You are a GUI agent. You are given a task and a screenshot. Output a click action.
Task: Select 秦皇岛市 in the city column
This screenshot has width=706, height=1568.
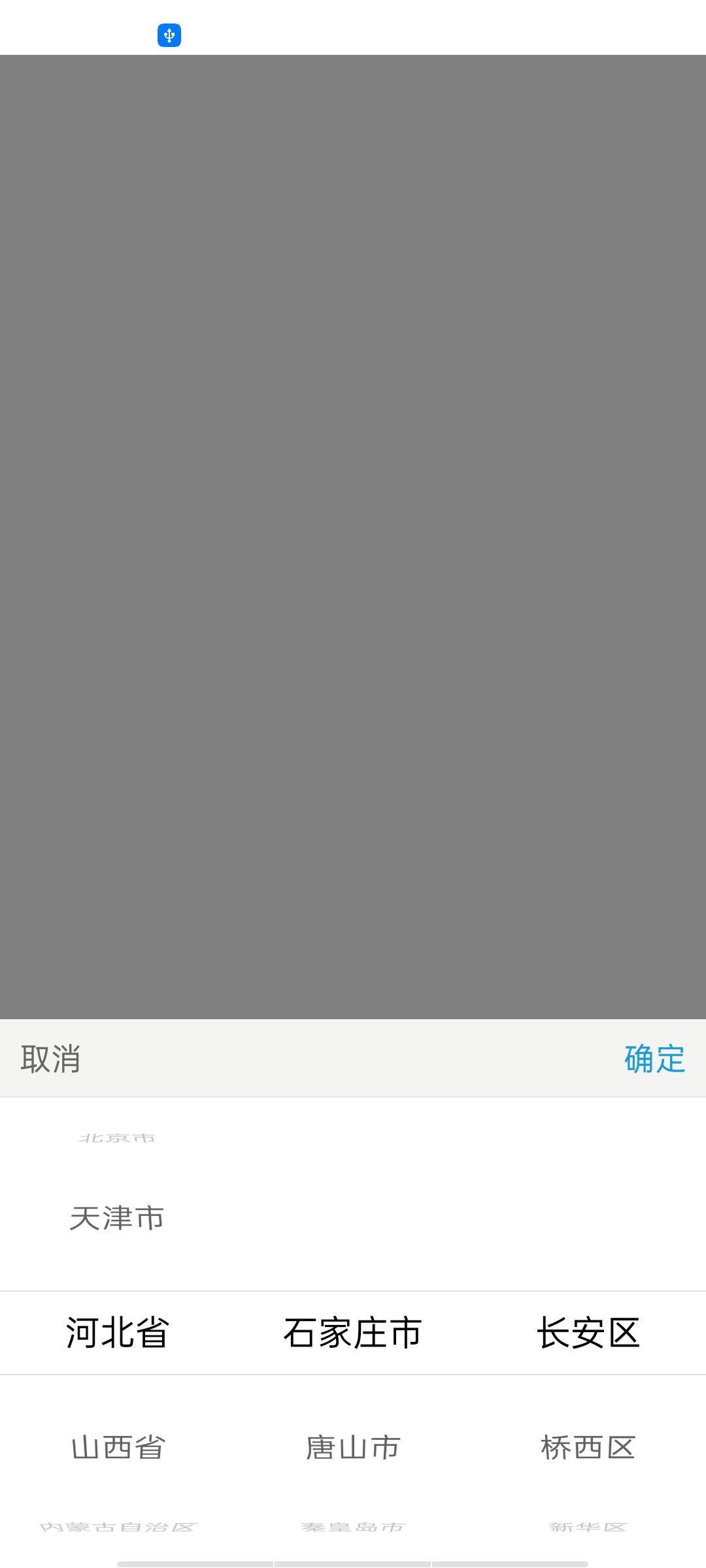(x=353, y=1527)
